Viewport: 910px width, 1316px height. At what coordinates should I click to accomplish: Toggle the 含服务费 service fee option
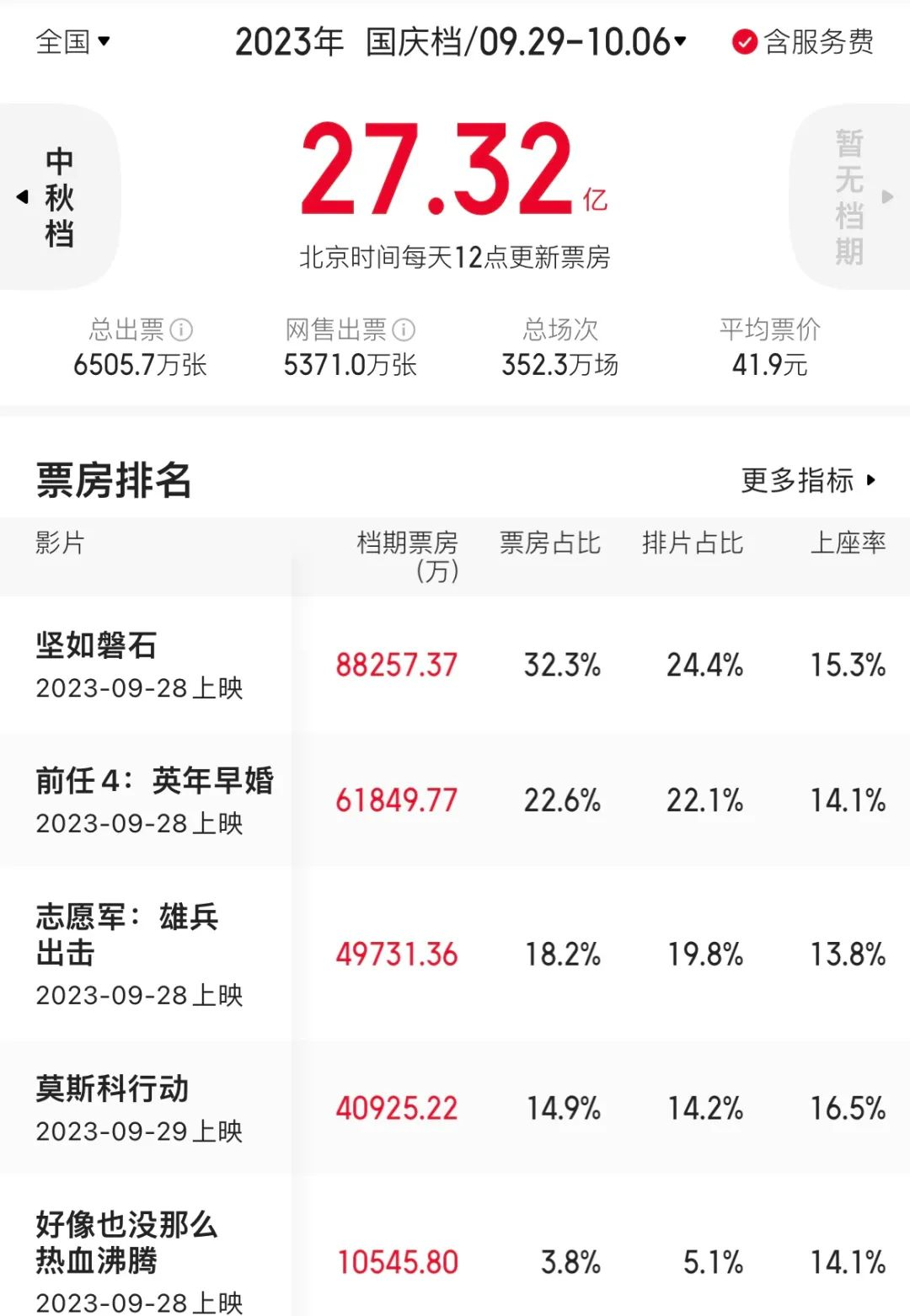point(792,40)
